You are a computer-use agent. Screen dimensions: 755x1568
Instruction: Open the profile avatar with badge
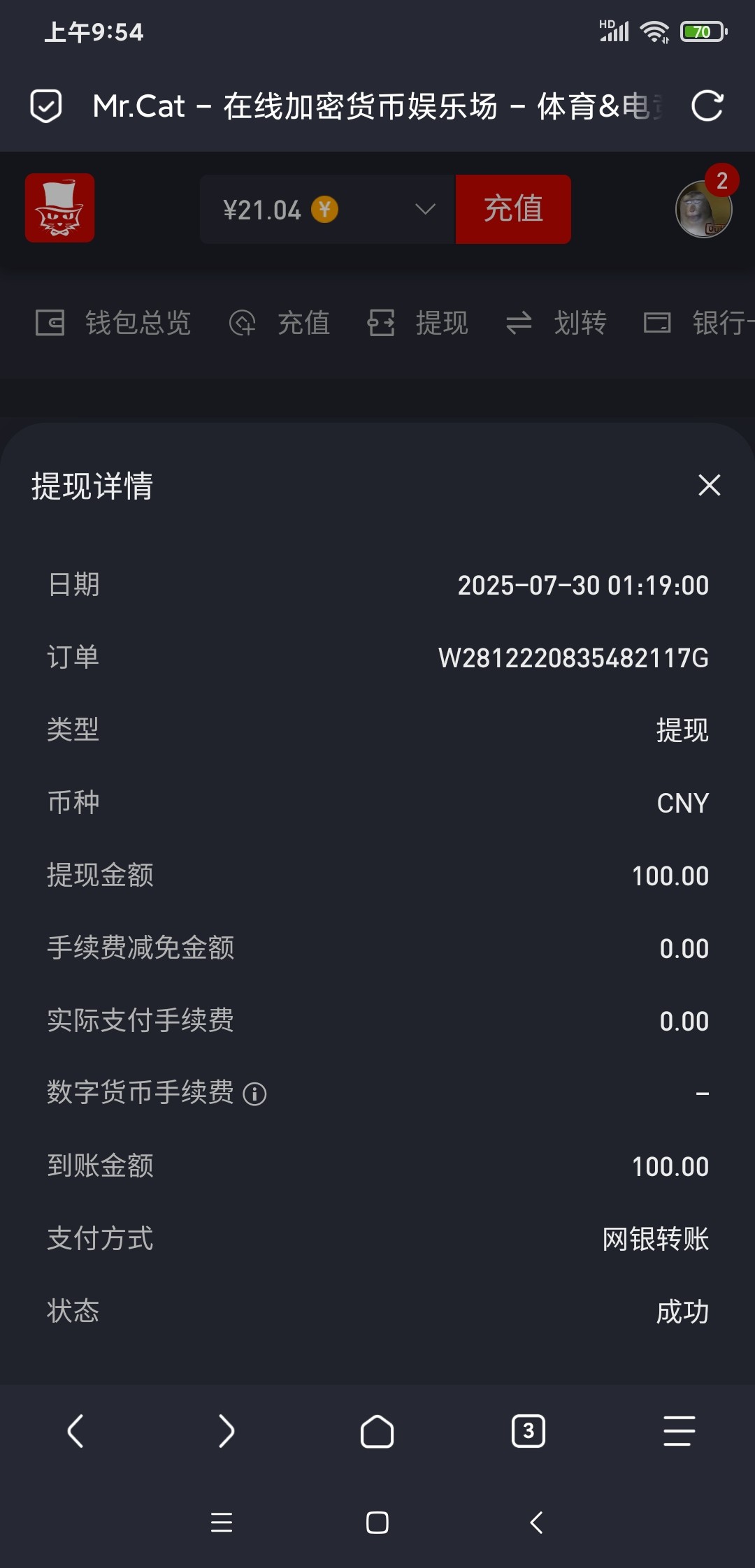click(703, 209)
